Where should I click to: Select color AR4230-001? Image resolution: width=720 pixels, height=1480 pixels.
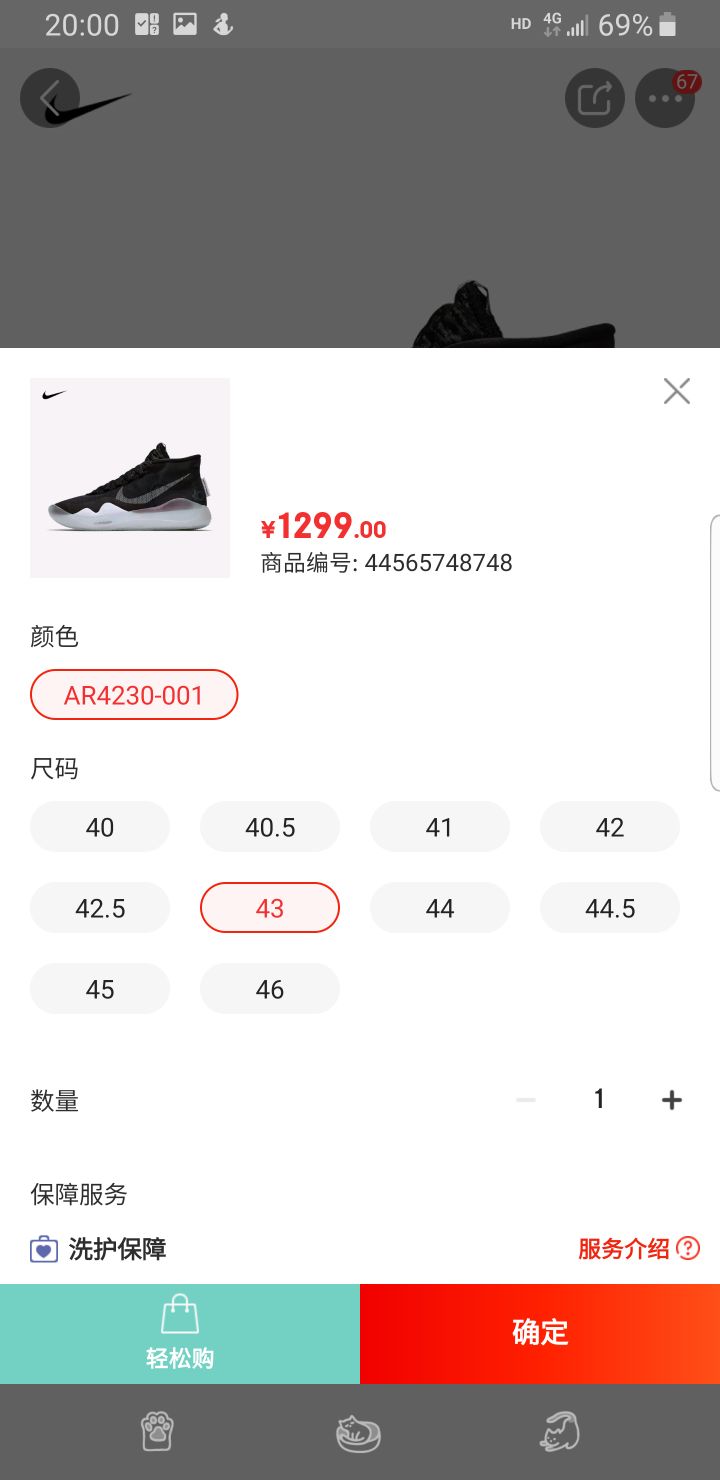134,695
